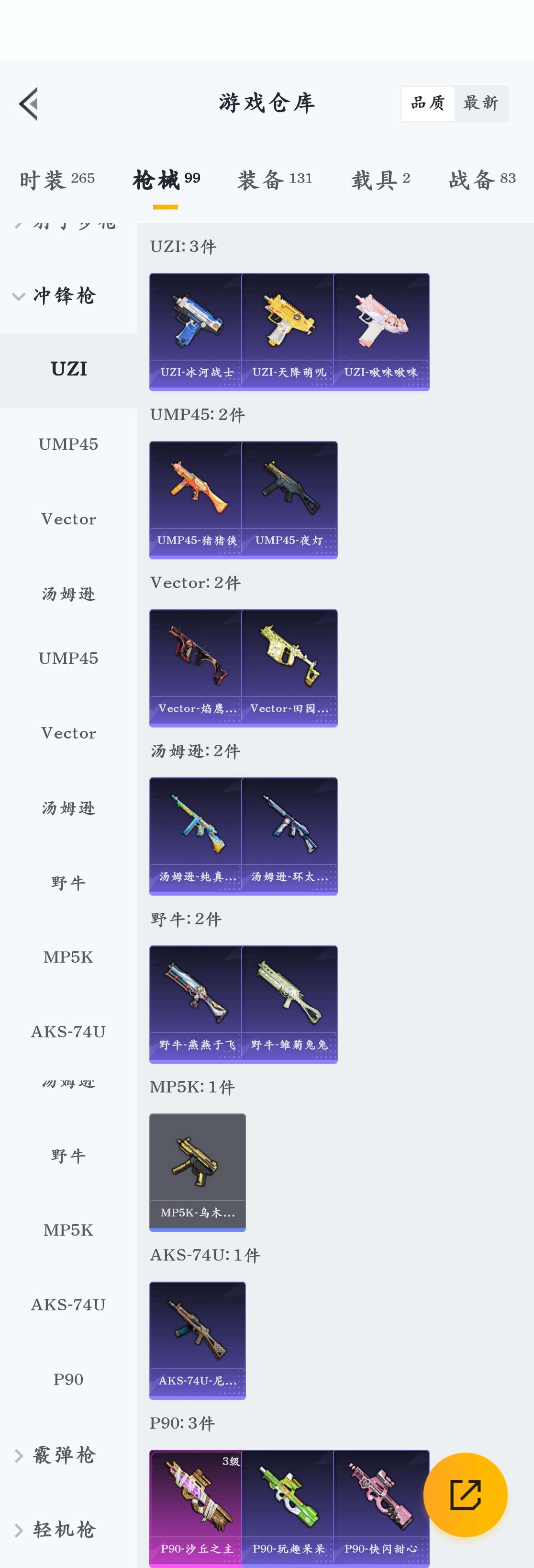Image resolution: width=534 pixels, height=1568 pixels.
Task: Select P90 in the sidebar
Action: point(68,1379)
